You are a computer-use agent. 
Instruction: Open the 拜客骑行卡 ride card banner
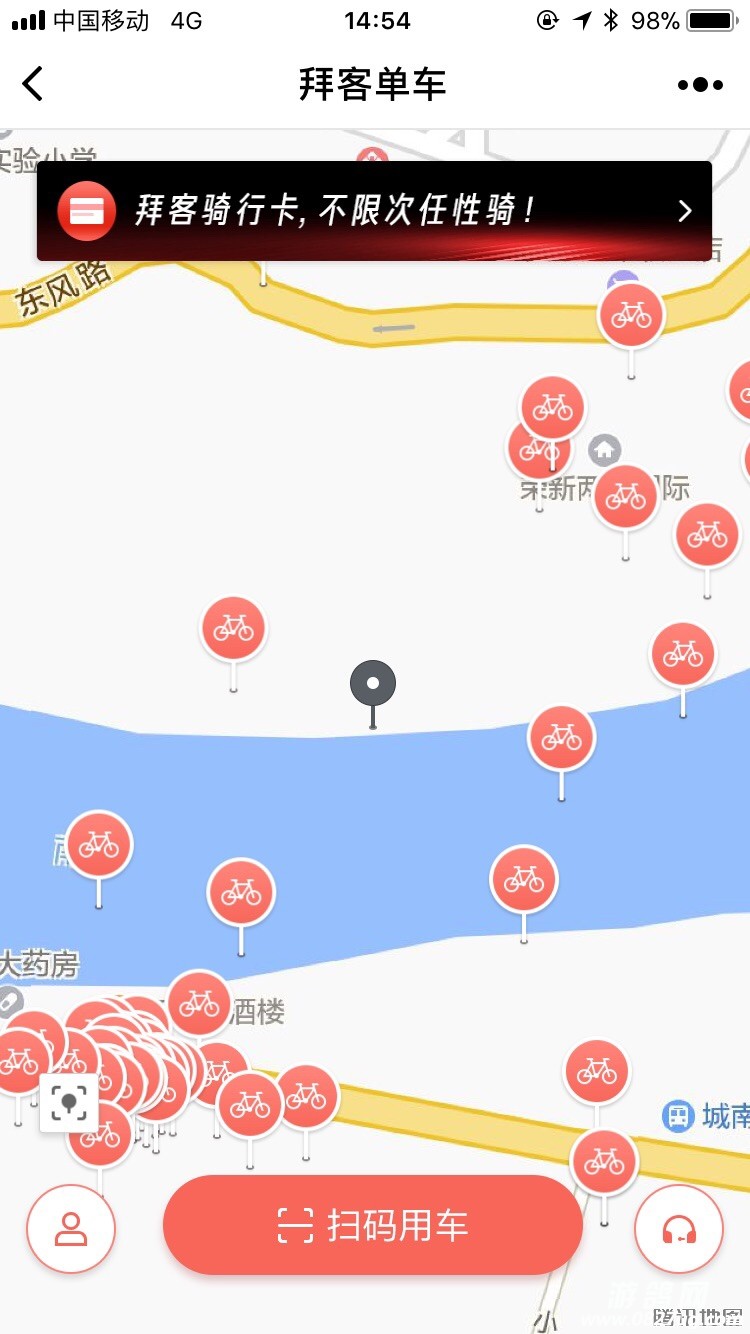[x=374, y=211]
